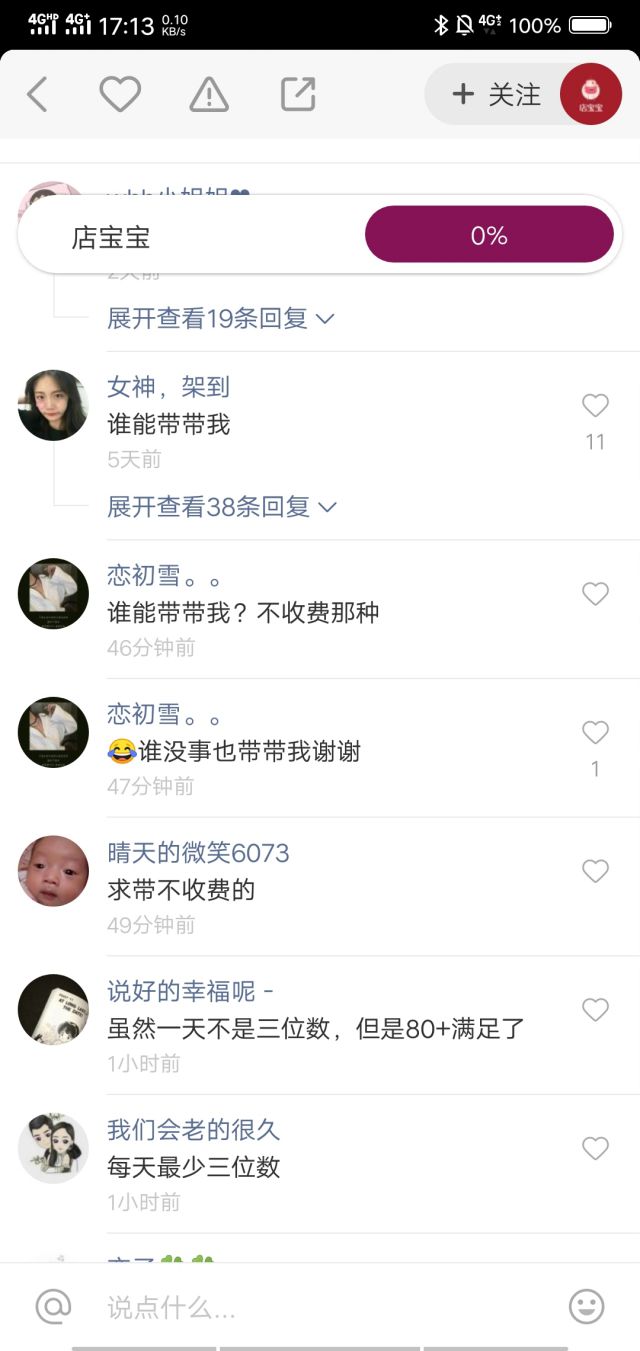Follow the author with the 关注 button
Viewport: 640px width, 1351px height.
(496, 95)
